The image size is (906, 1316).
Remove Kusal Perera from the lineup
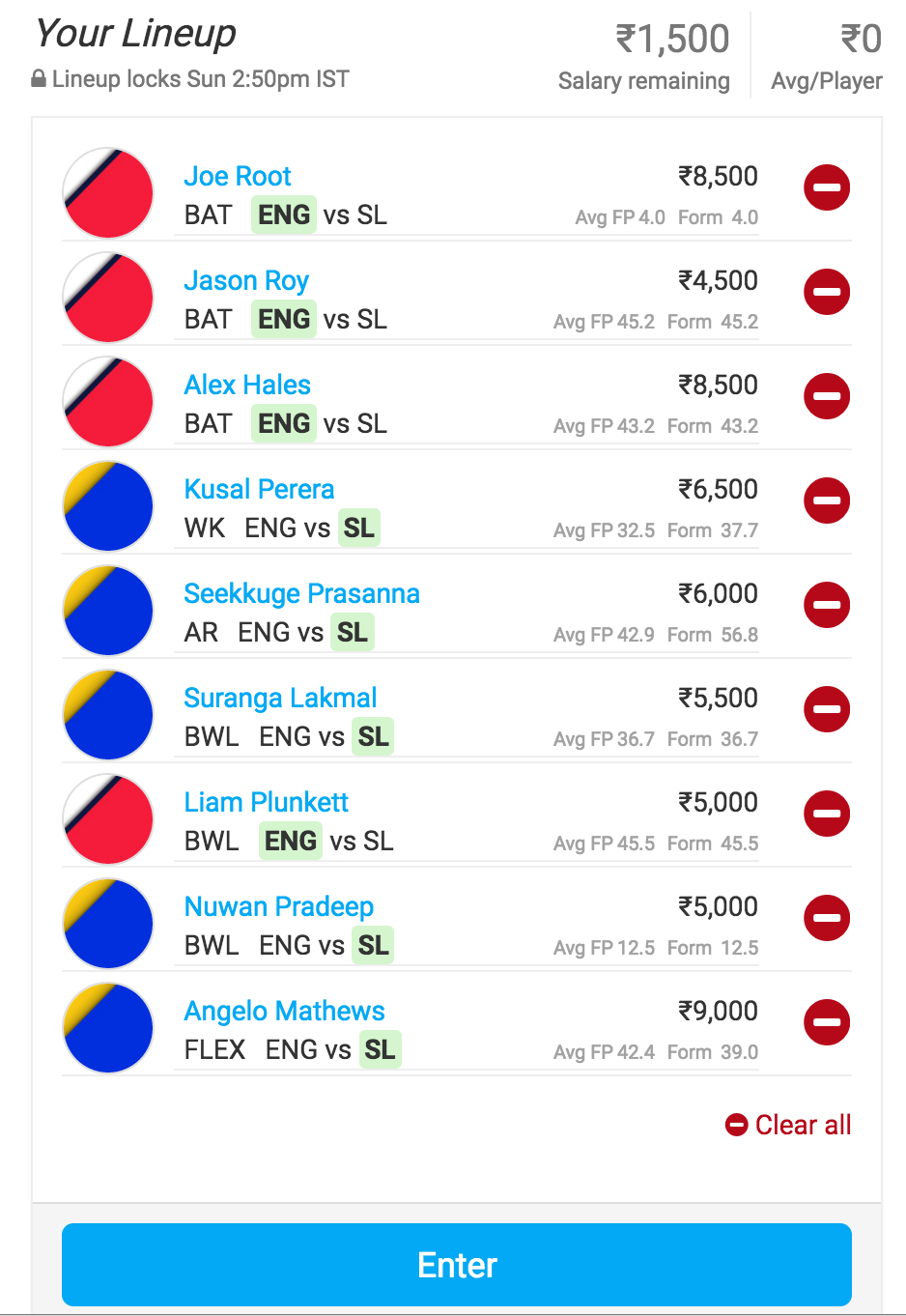[827, 501]
